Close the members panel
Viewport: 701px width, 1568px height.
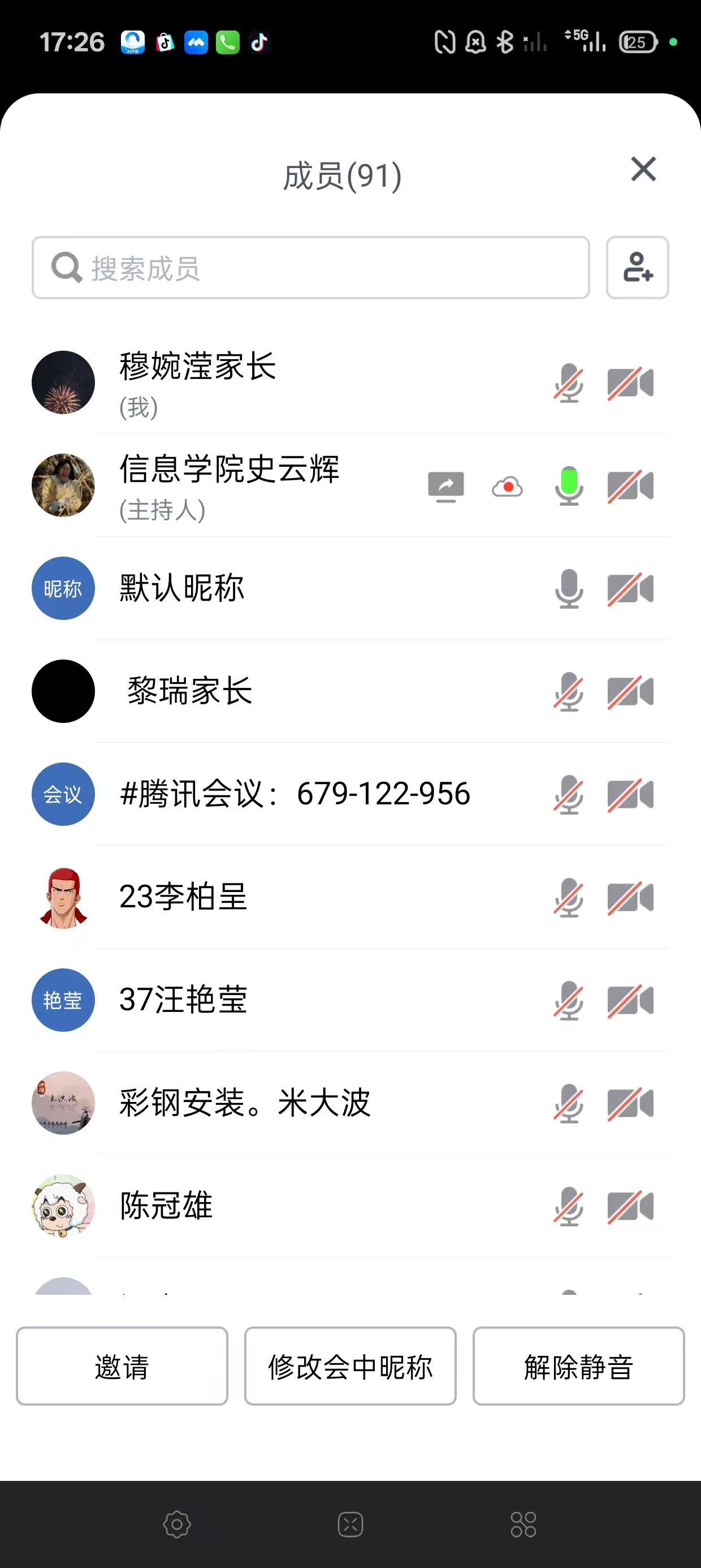643,169
